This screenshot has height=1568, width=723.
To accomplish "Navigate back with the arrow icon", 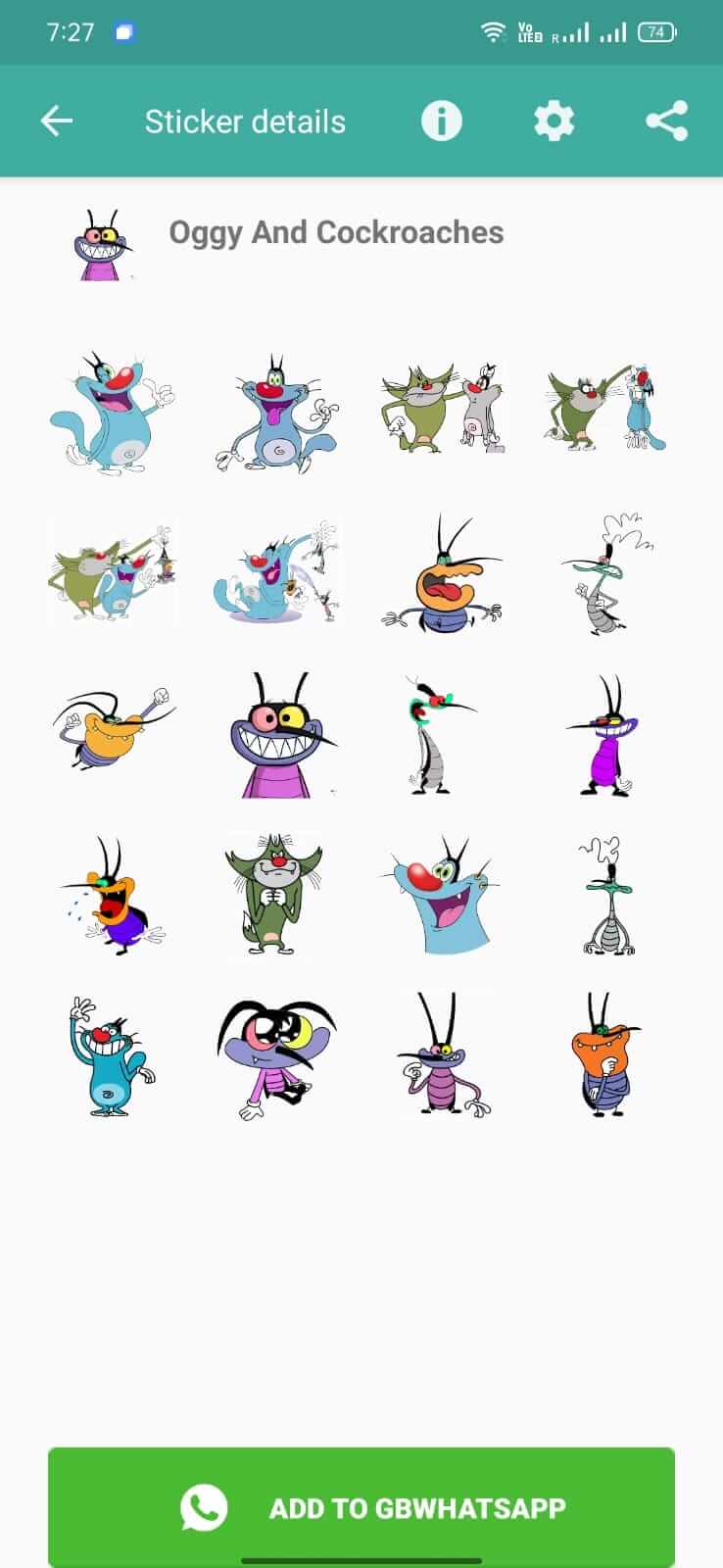I will [x=56, y=121].
